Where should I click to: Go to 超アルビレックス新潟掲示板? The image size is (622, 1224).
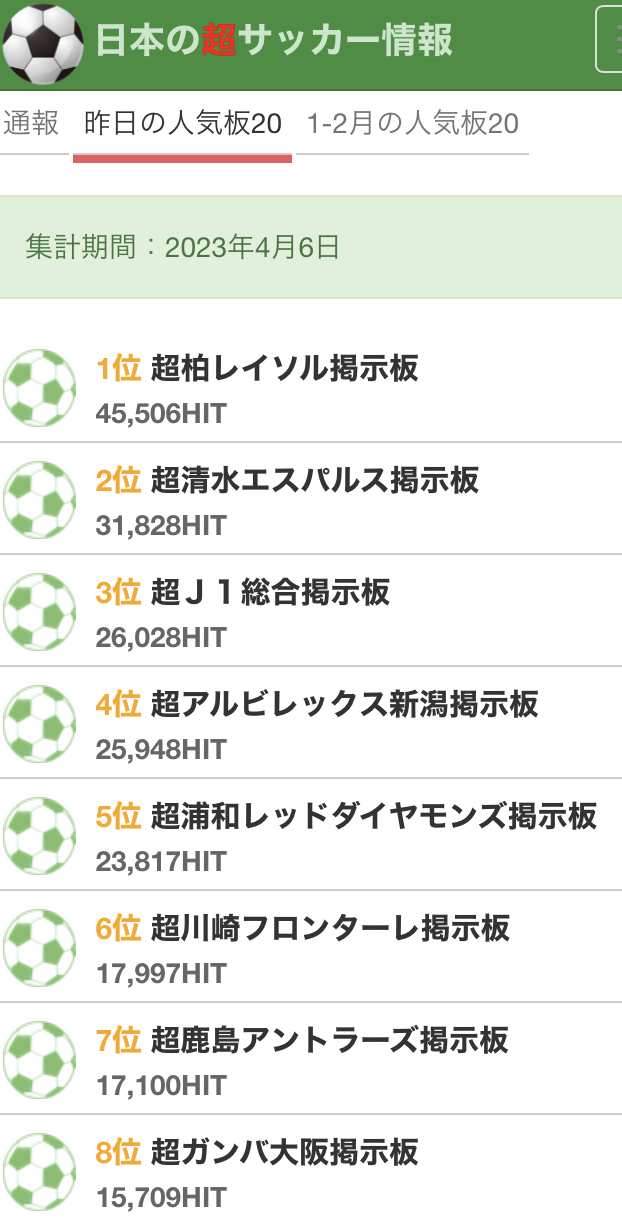click(344, 705)
